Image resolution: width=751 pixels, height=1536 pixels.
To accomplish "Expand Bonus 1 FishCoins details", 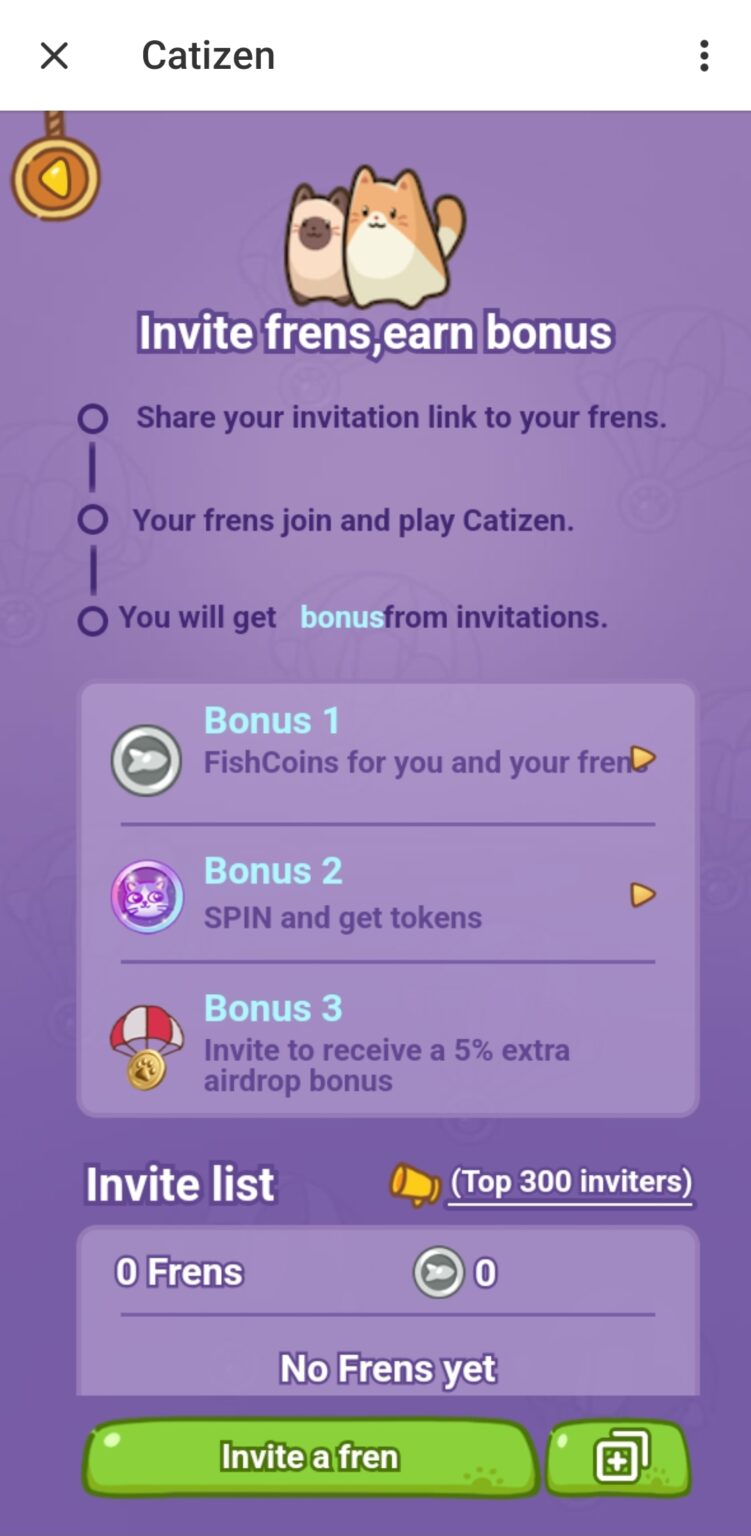I will [642, 759].
